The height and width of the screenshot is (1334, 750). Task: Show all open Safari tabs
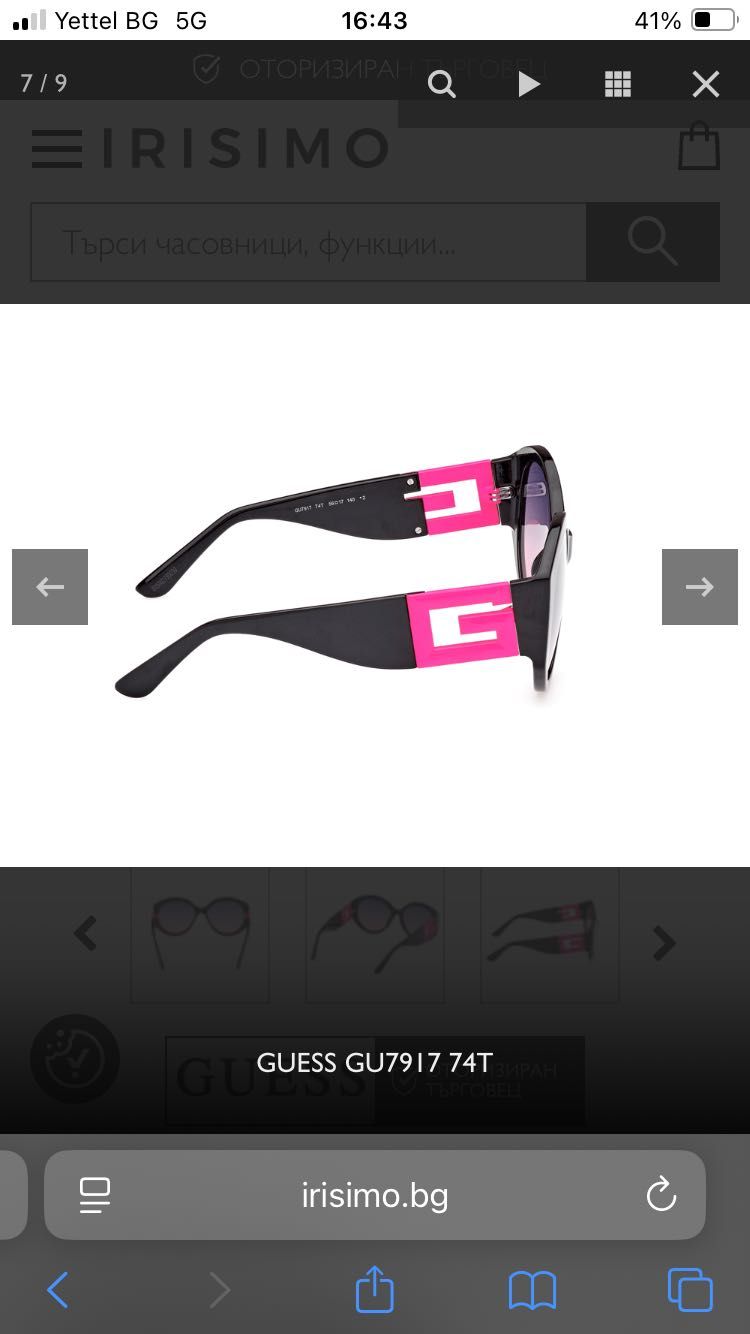pyautogui.click(x=690, y=1290)
